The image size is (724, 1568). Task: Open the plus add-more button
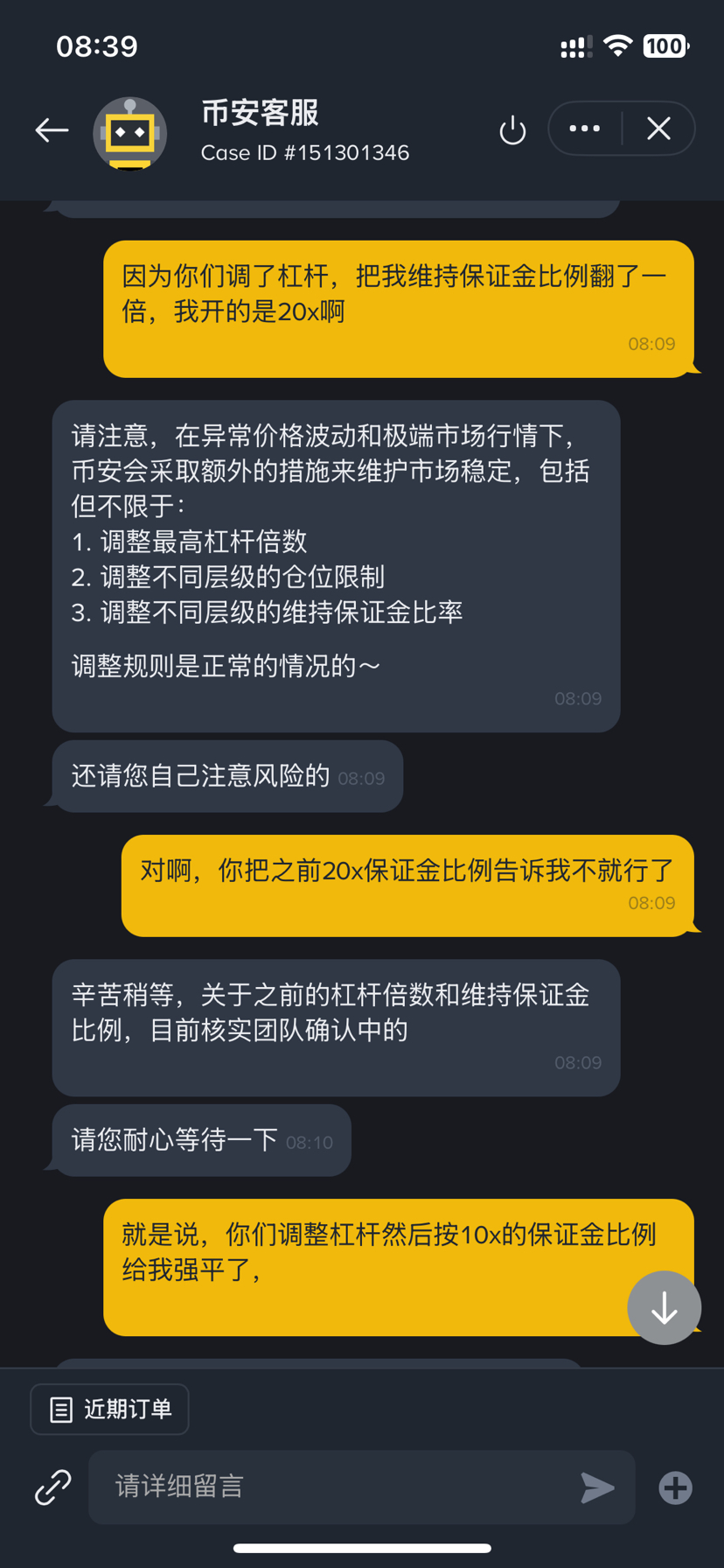(x=675, y=1487)
